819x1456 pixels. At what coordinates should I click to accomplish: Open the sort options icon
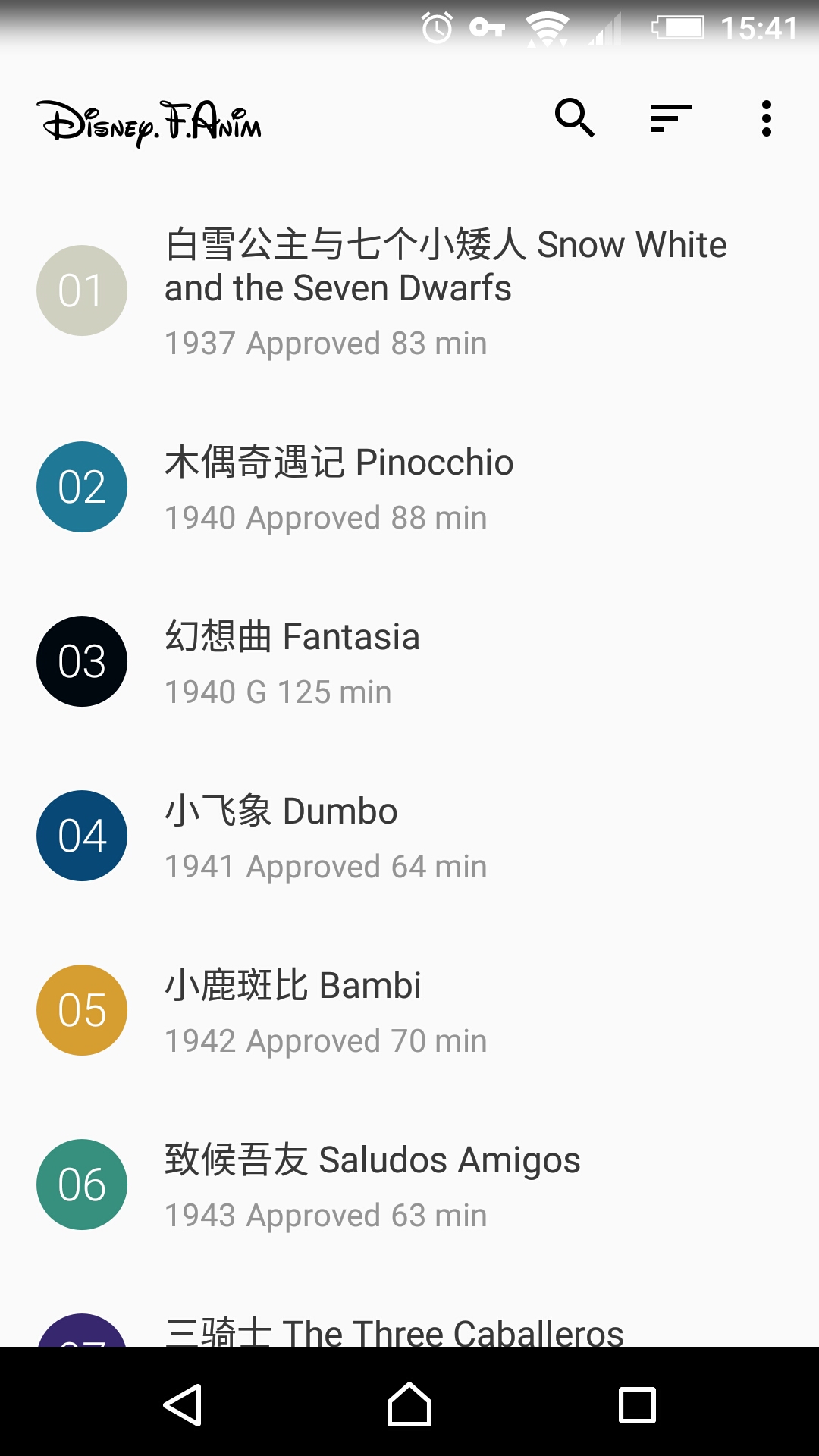pos(670,118)
